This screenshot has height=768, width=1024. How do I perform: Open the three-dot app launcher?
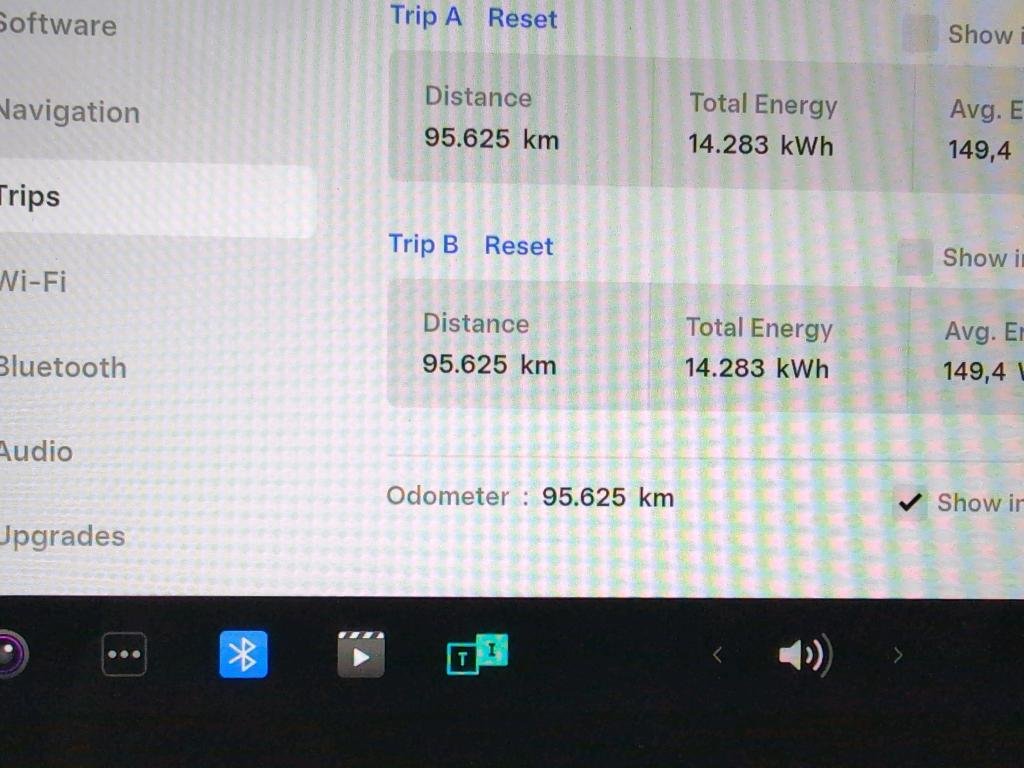[x=124, y=656]
